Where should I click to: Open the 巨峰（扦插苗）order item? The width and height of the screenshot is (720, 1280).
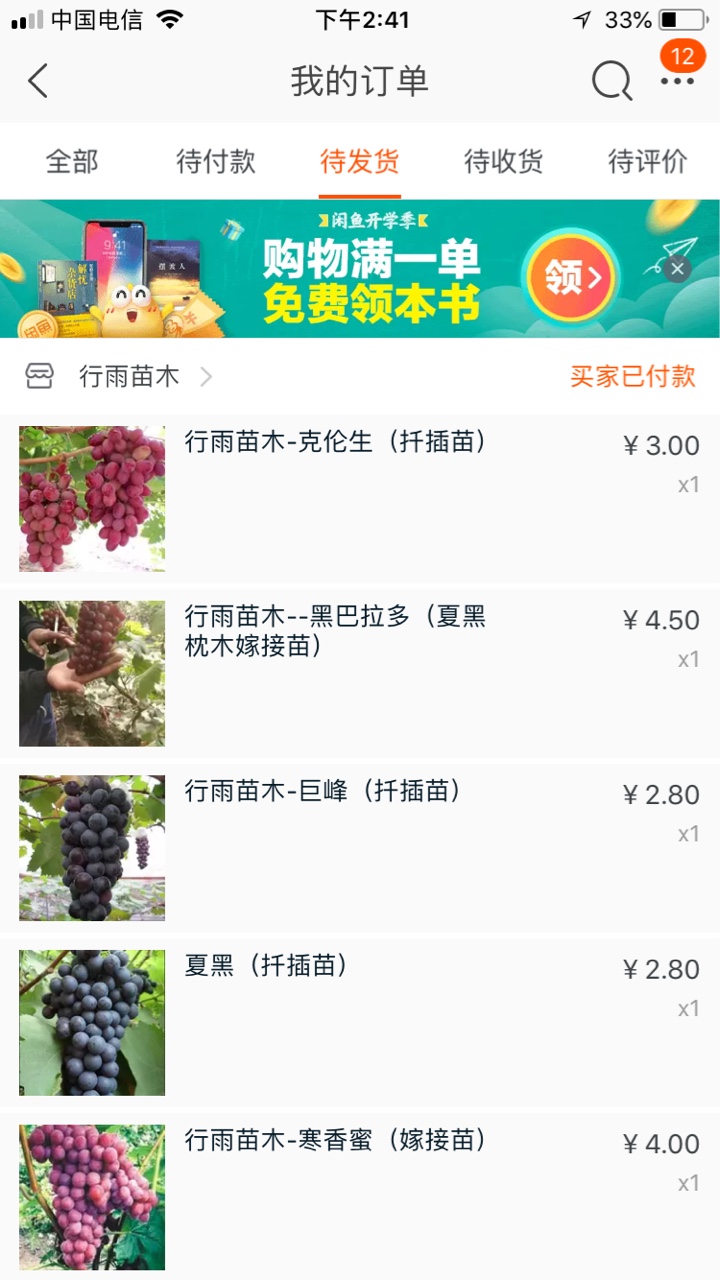[x=323, y=792]
